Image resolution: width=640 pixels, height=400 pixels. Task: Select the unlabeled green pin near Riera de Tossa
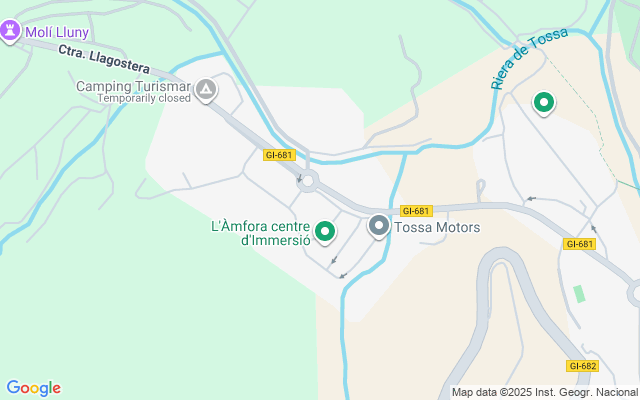[x=544, y=103]
